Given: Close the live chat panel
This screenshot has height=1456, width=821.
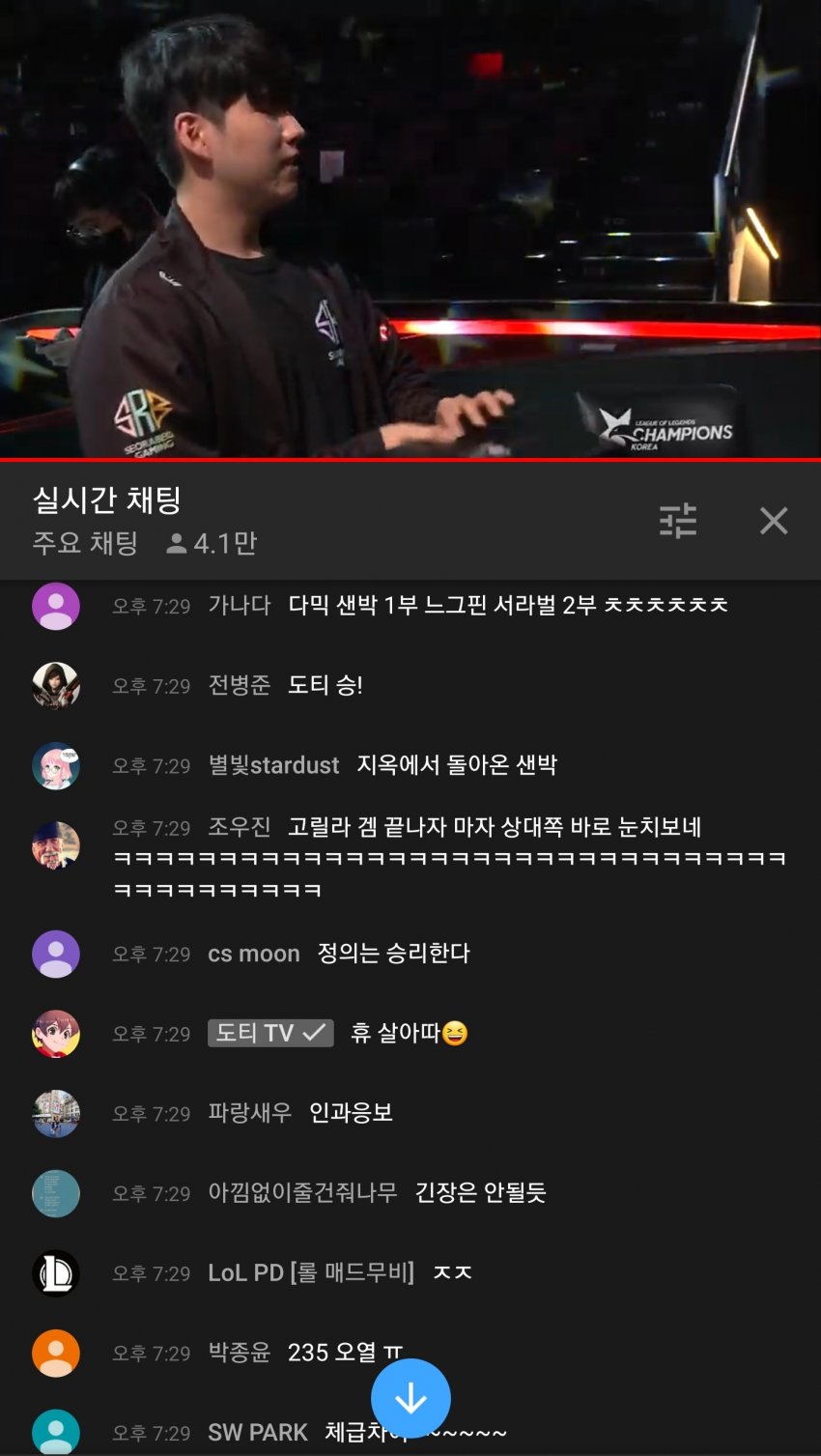Looking at the screenshot, I should (x=773, y=521).
